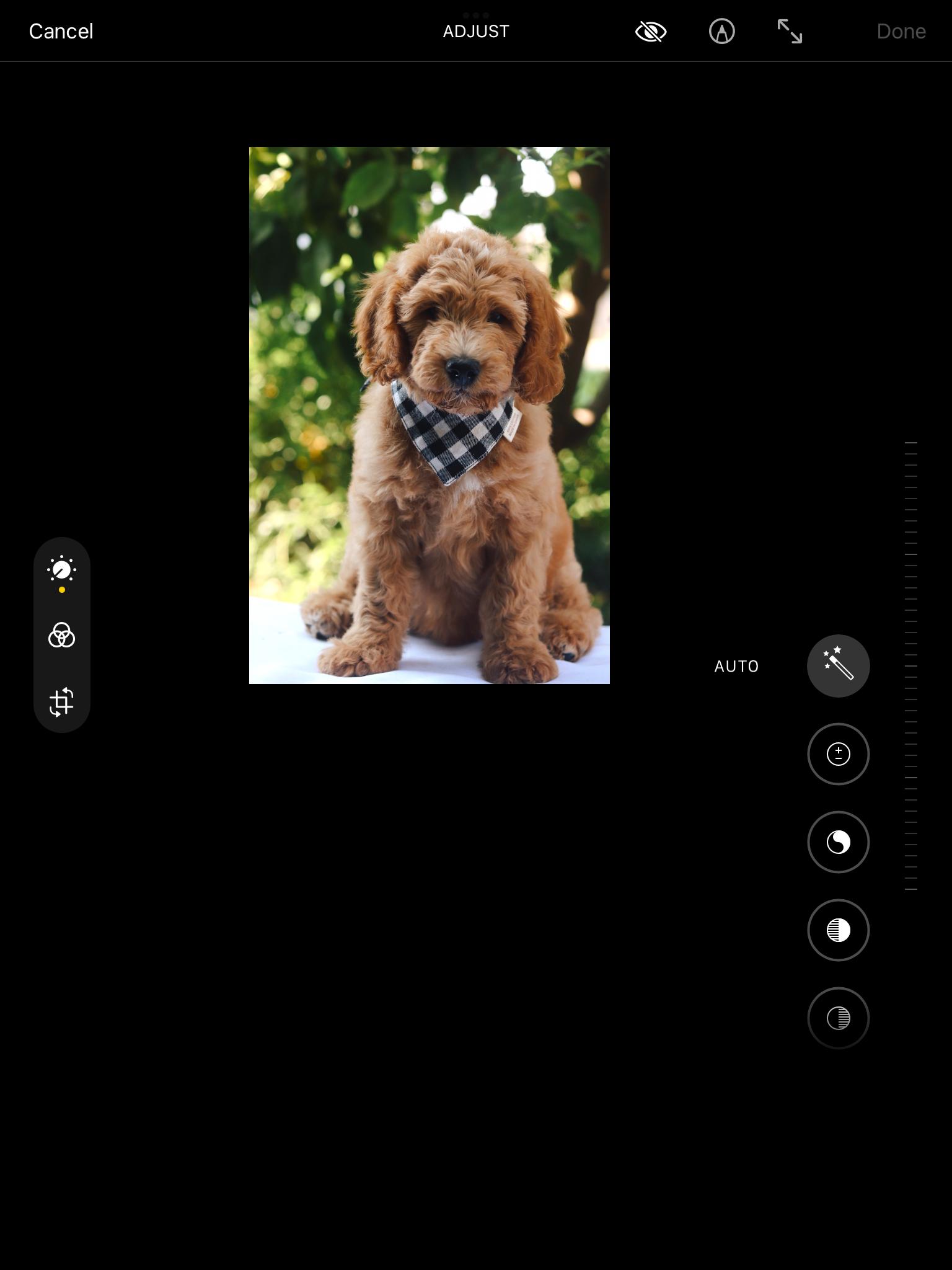Switch to the Filters tool
The image size is (952, 1270).
click(x=62, y=636)
